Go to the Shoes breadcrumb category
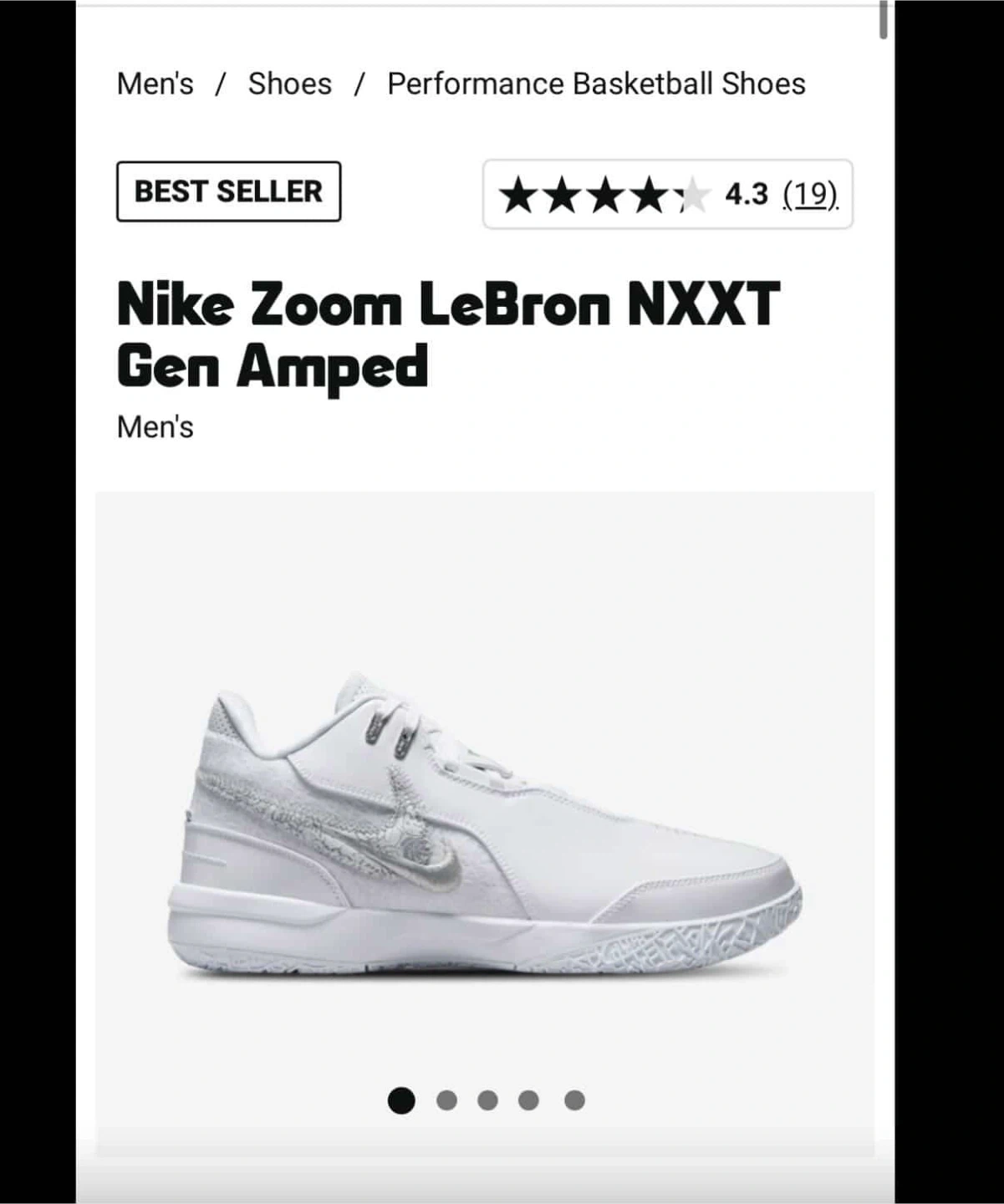 pos(289,84)
